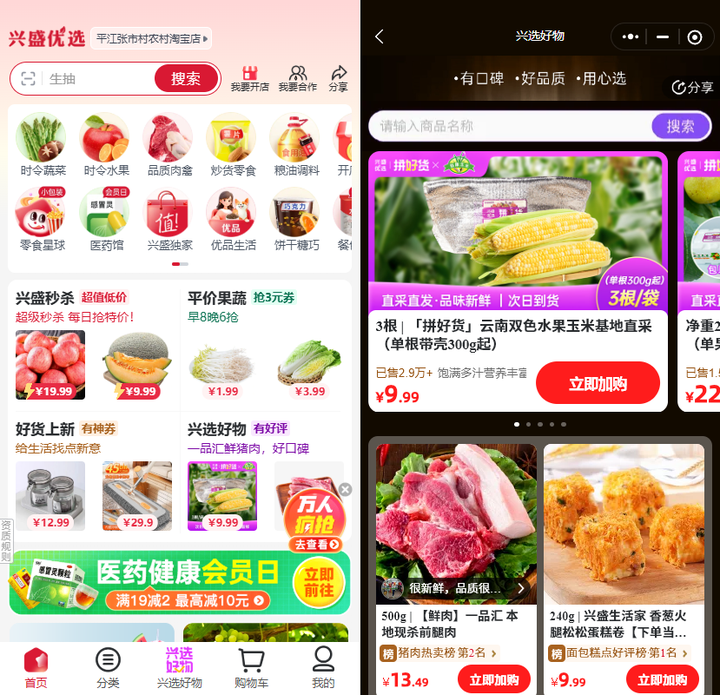
Task: Go to the 医药健康会员日 banner via 立即前往
Action: click(318, 581)
